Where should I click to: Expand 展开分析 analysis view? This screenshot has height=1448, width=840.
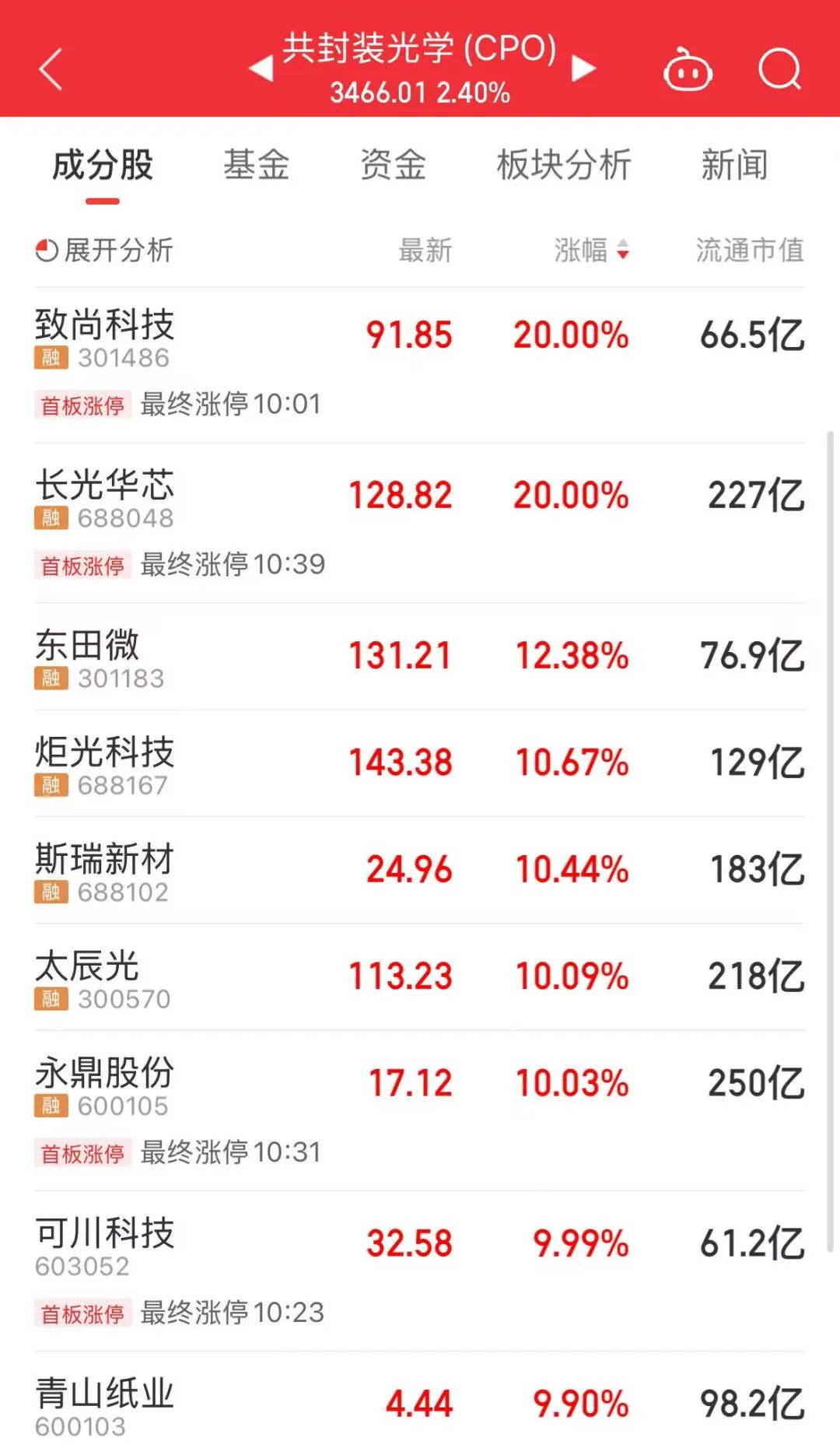pos(105,251)
